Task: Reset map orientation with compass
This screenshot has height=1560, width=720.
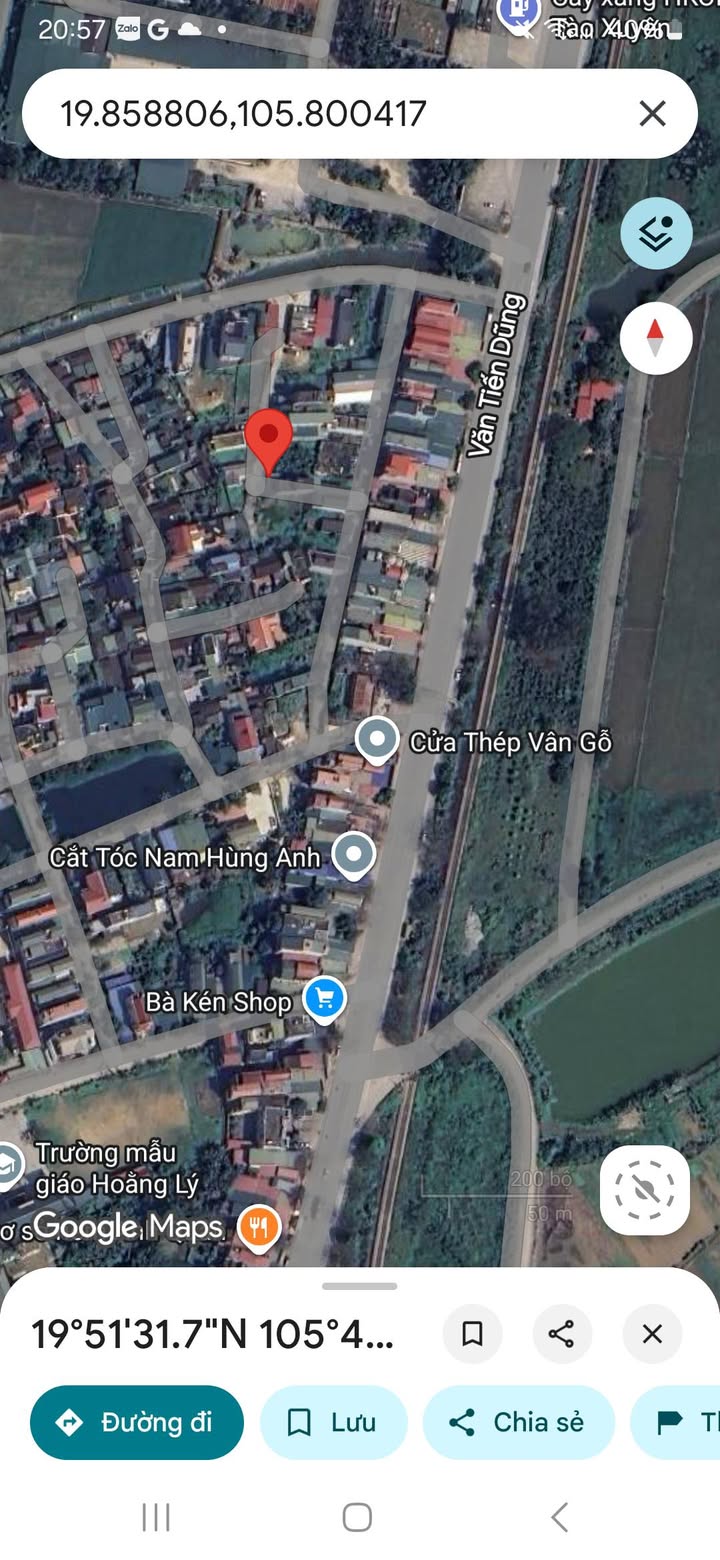Action: [656, 338]
